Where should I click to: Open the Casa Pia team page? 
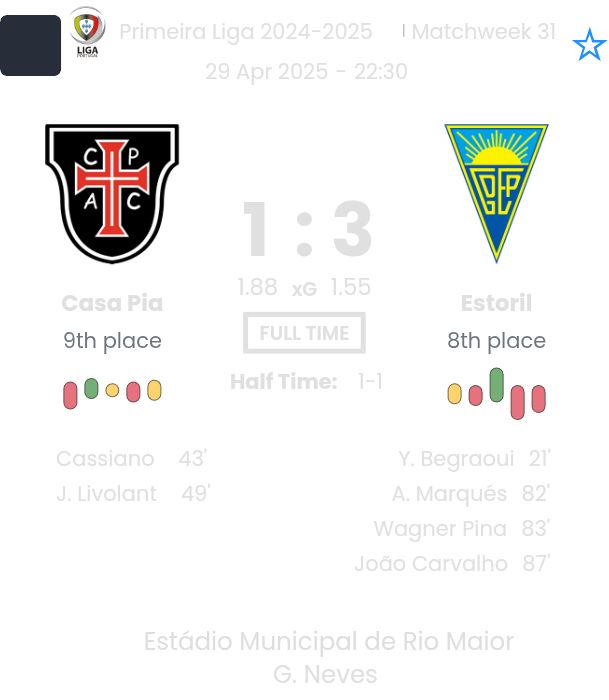112,303
